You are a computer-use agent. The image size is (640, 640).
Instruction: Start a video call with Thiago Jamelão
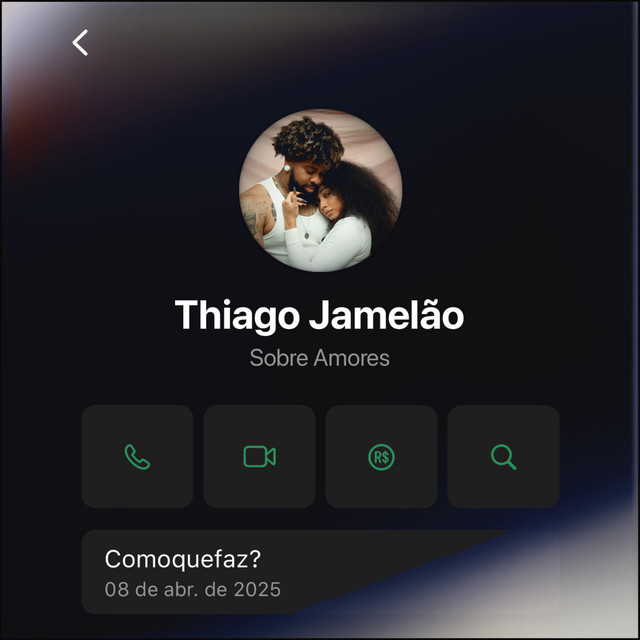click(x=259, y=457)
